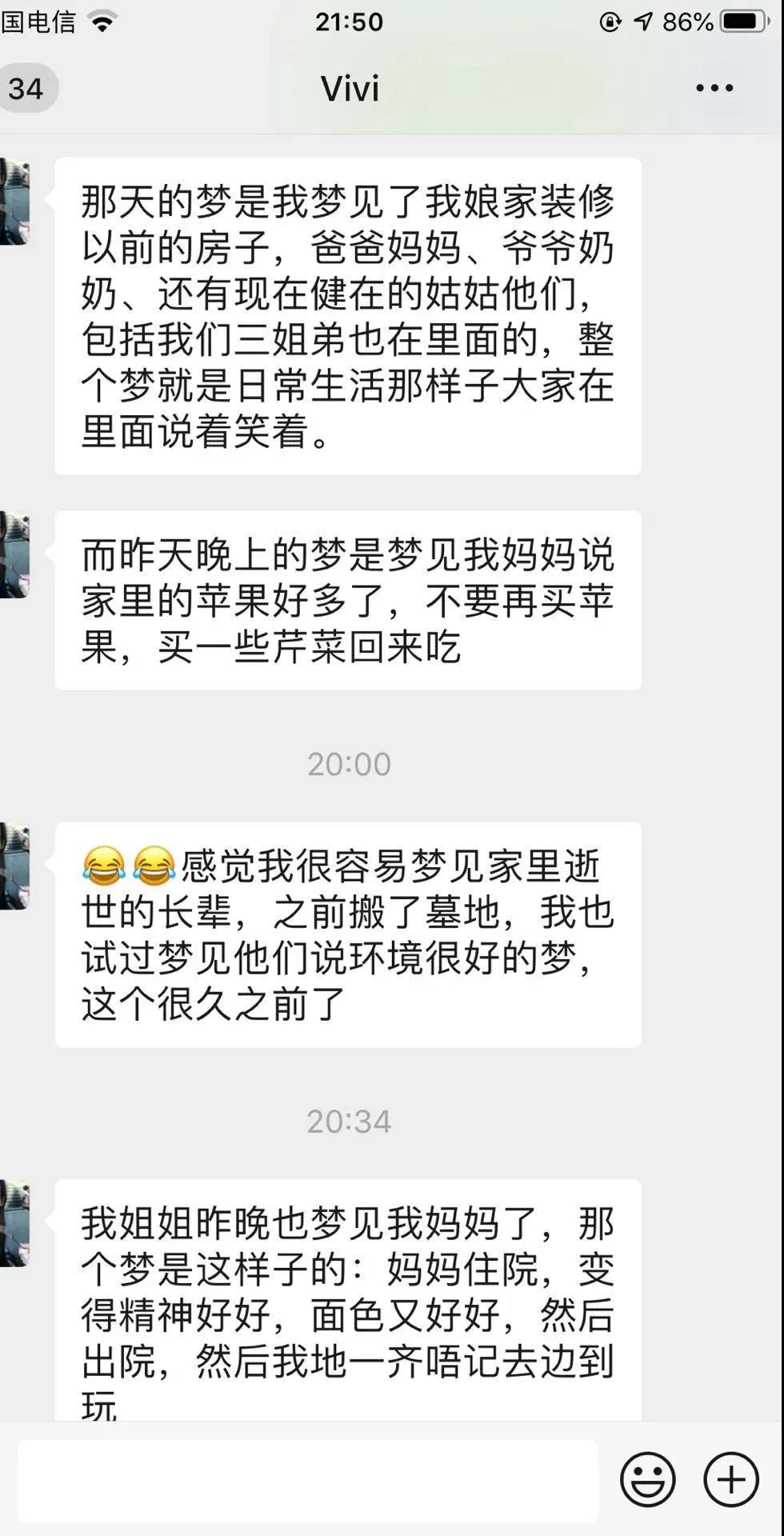
Task: Tap the message text input field
Action: point(308,1481)
